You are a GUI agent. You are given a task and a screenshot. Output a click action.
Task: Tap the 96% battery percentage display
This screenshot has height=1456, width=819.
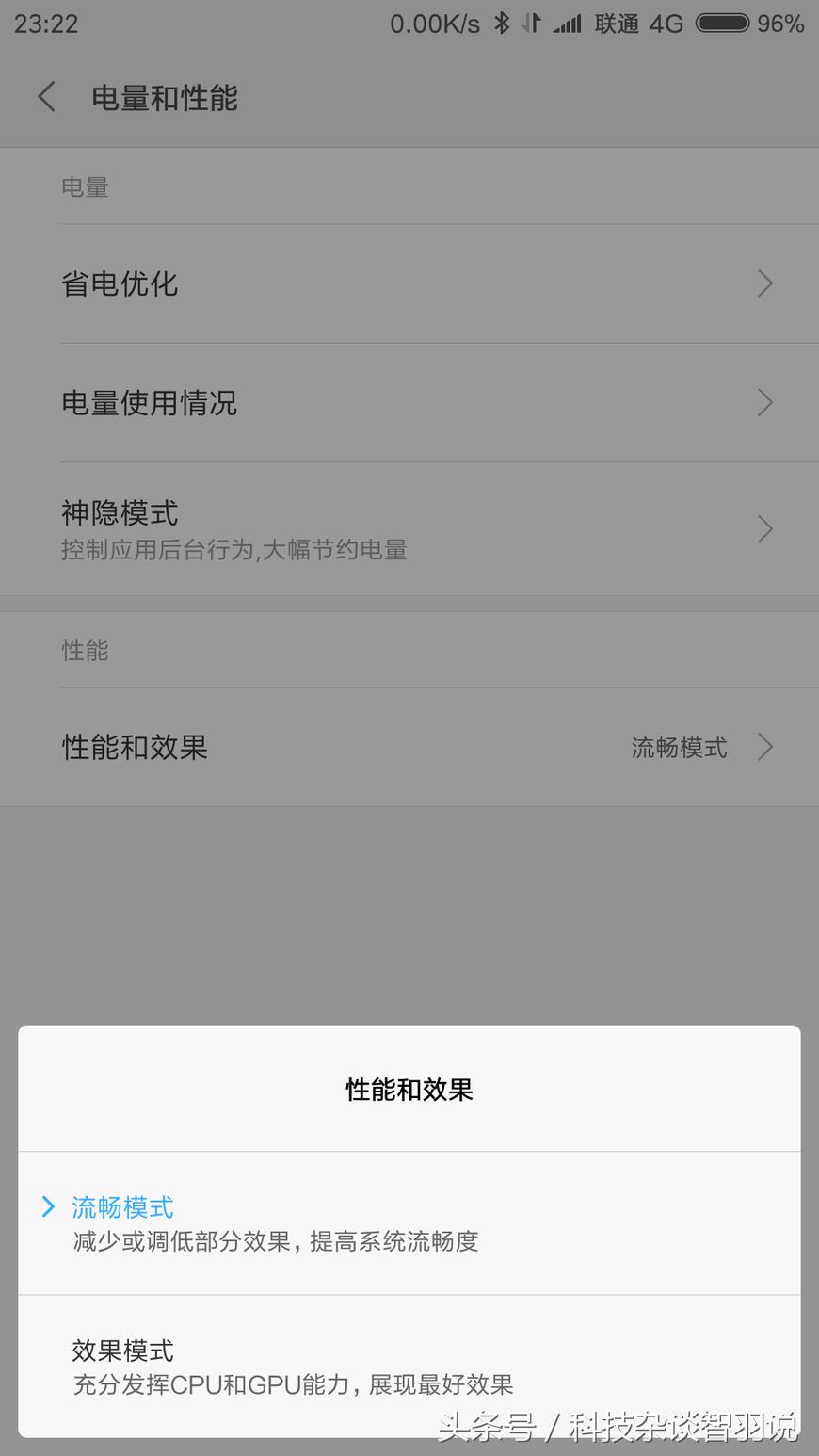coord(782,24)
